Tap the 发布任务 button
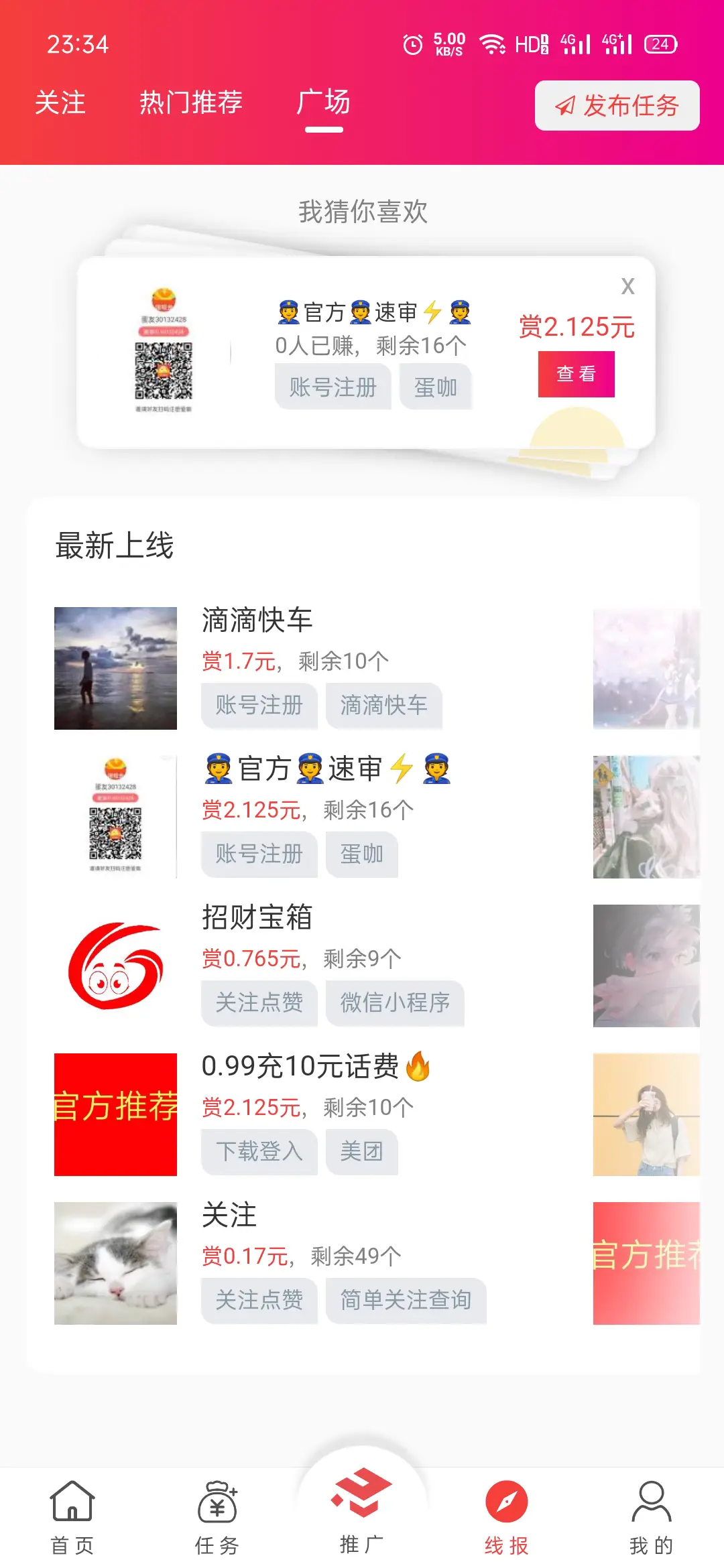This screenshot has height=1568, width=724. click(x=617, y=106)
